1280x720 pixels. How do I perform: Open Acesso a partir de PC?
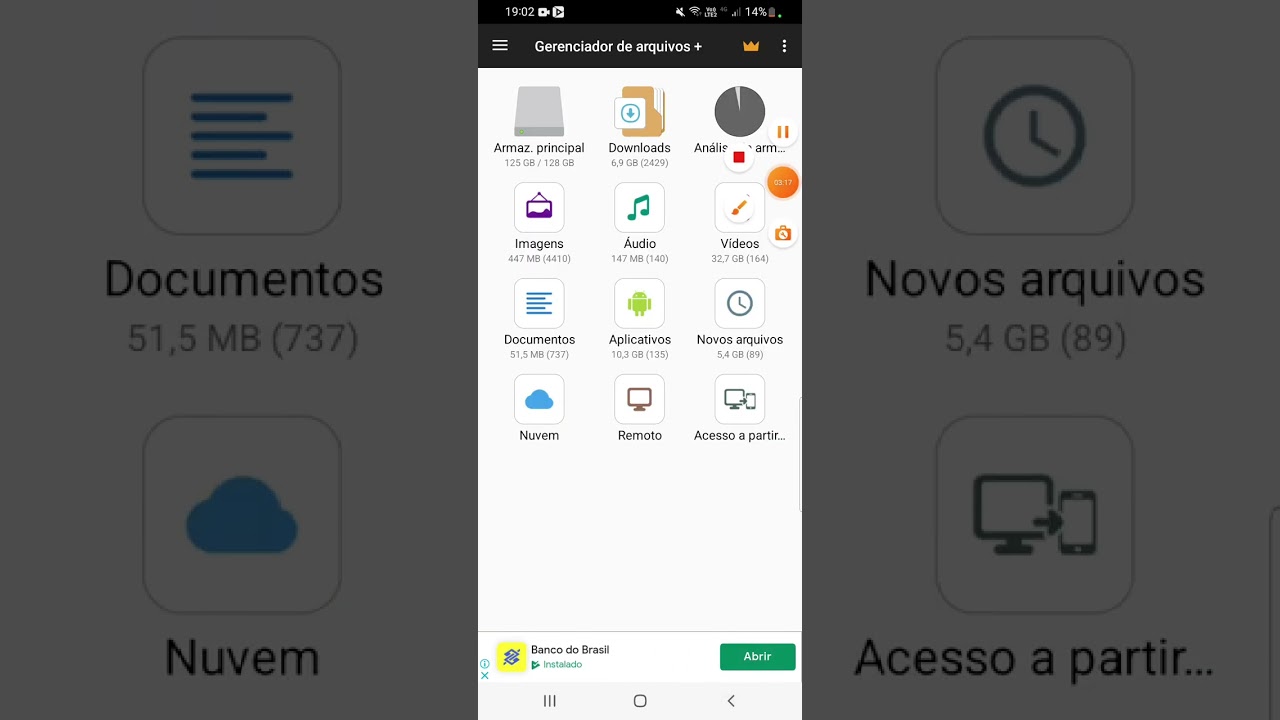739,400
